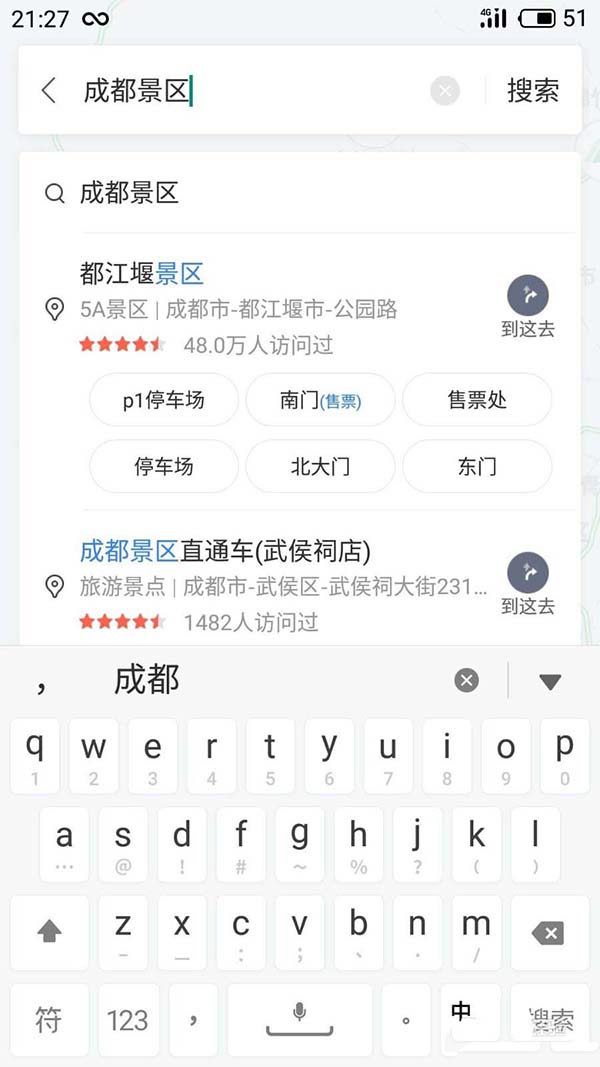Clear the search text field
The height and width of the screenshot is (1067, 600).
tap(445, 91)
